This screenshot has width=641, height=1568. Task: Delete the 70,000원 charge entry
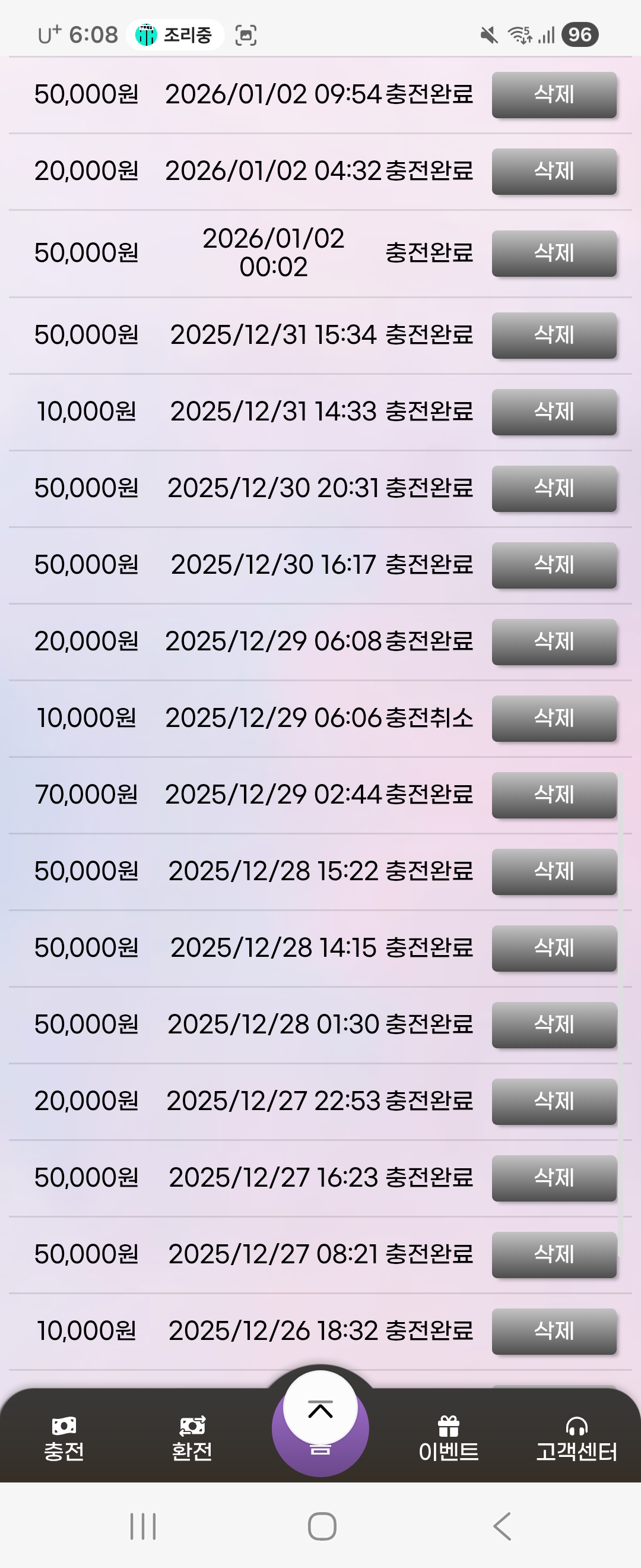[554, 795]
